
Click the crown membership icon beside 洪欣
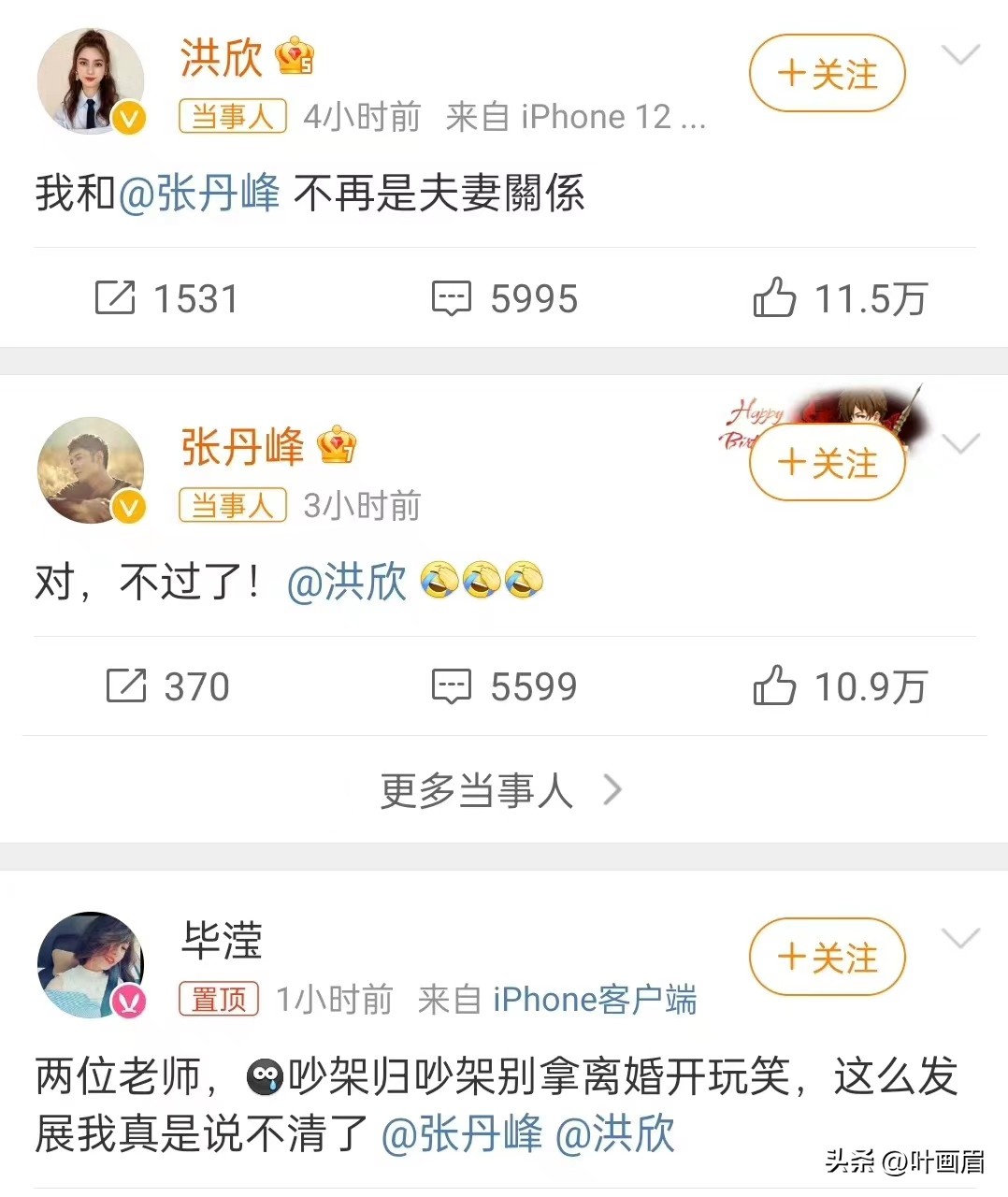[x=295, y=58]
